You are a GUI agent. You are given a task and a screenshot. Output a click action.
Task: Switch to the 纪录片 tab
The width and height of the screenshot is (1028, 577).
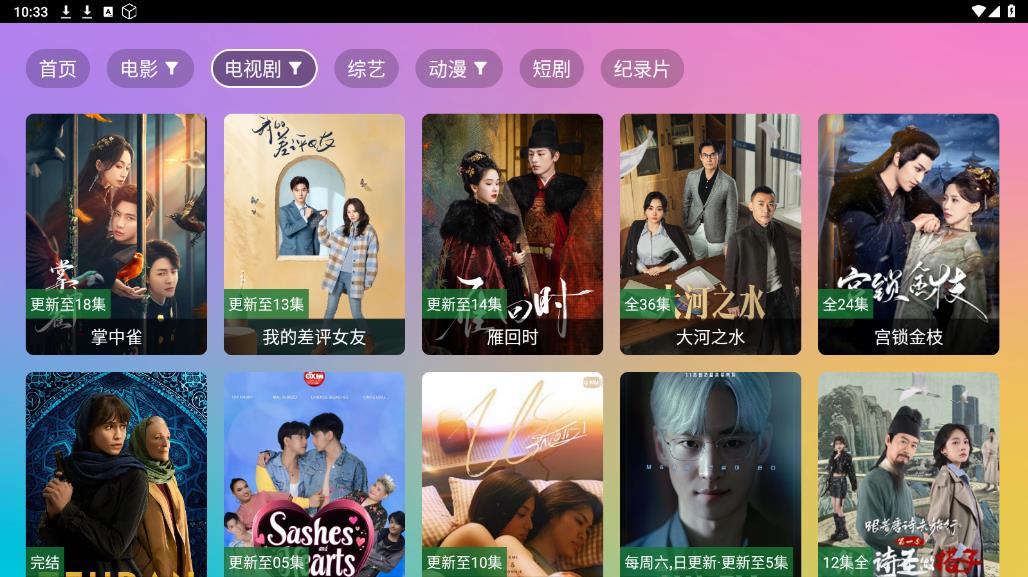coord(641,69)
